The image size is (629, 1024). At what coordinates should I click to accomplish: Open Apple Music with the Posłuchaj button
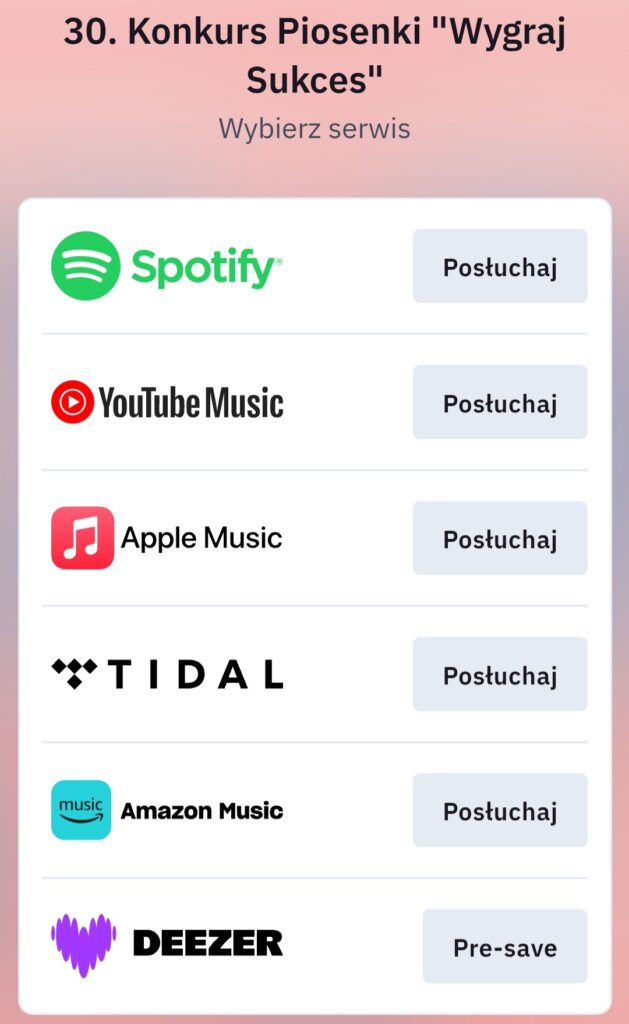(x=500, y=538)
